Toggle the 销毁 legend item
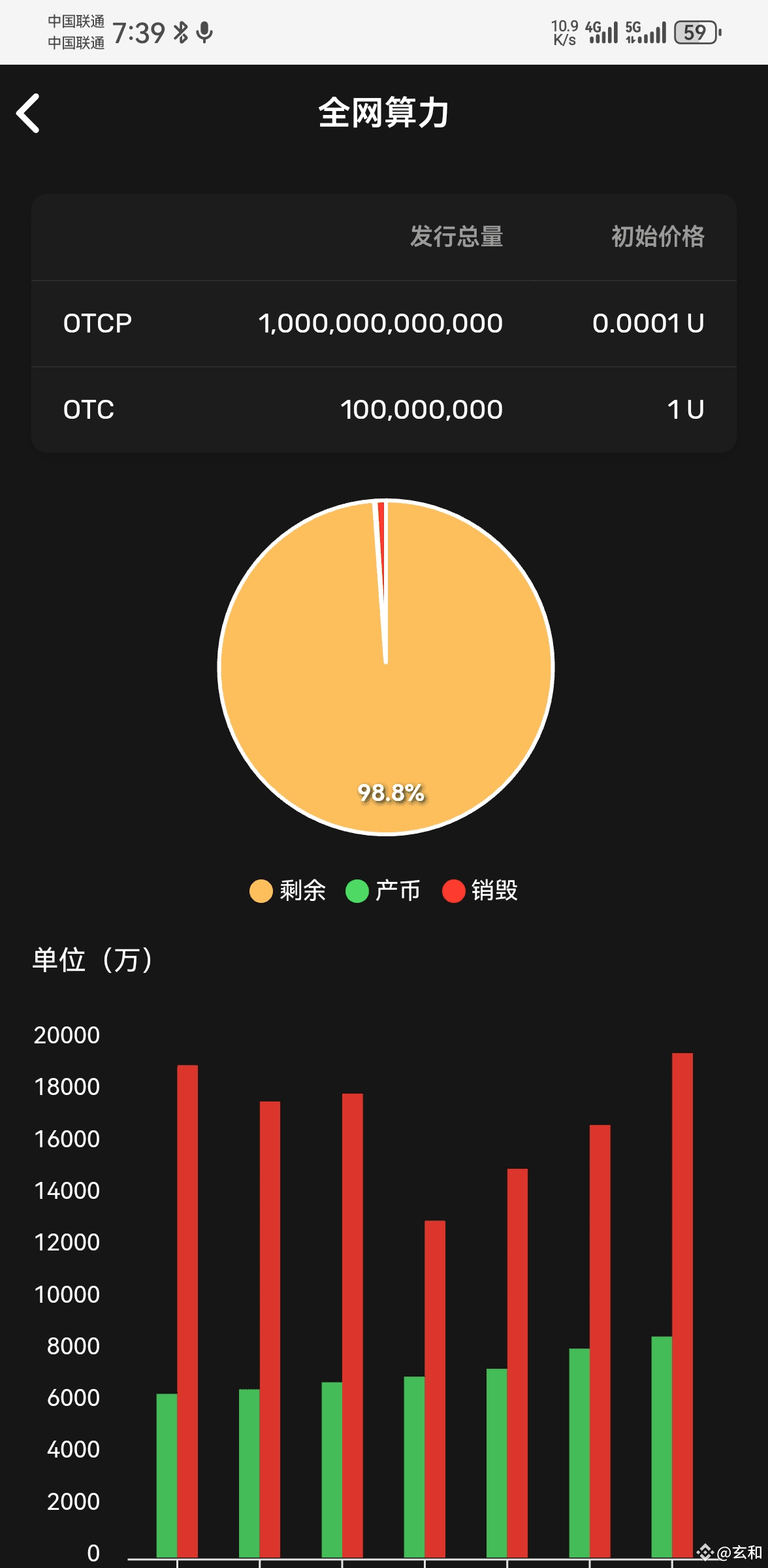This screenshot has height=1568, width=768. [x=480, y=890]
